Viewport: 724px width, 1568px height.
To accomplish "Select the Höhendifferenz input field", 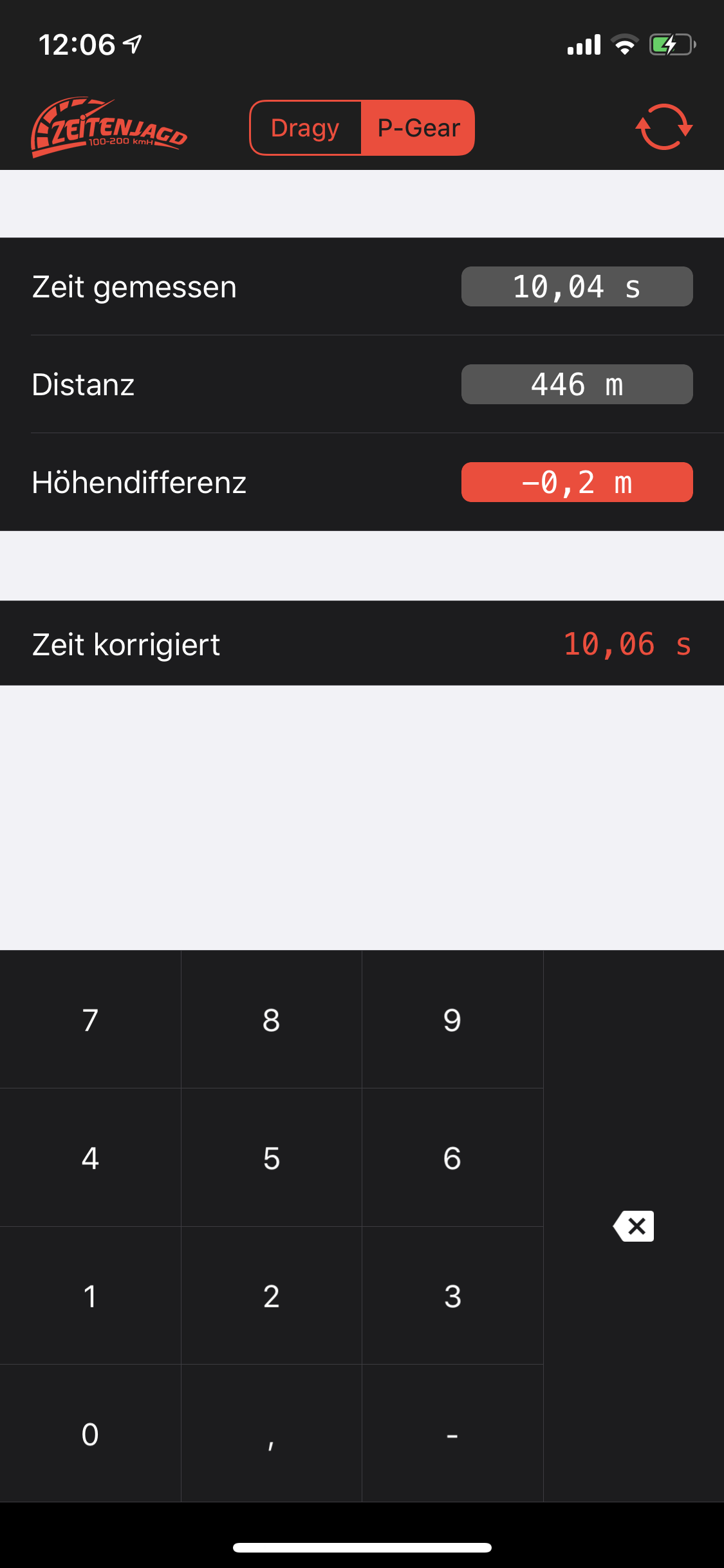I will [577, 482].
